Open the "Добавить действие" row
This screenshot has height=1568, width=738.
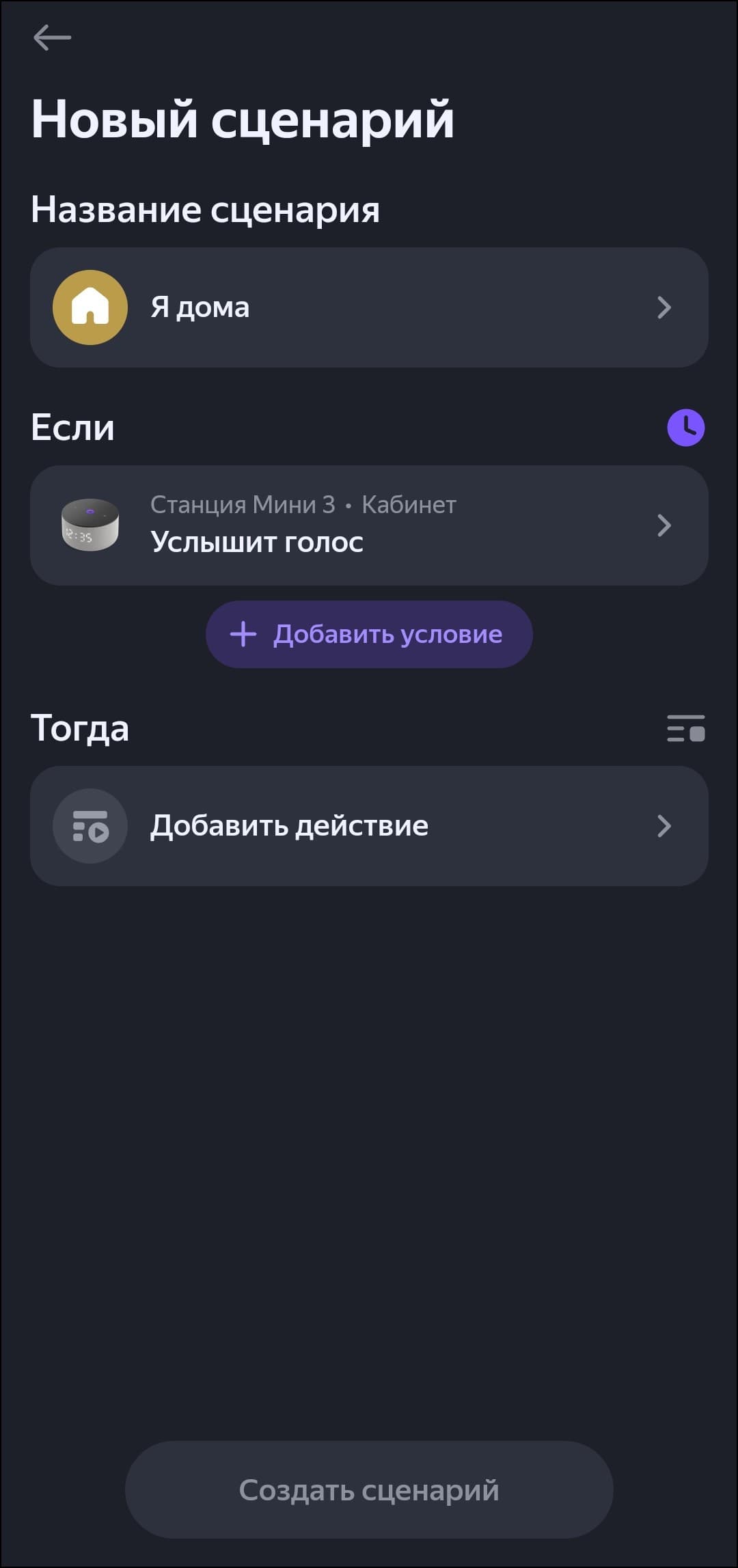pyautogui.click(x=369, y=826)
